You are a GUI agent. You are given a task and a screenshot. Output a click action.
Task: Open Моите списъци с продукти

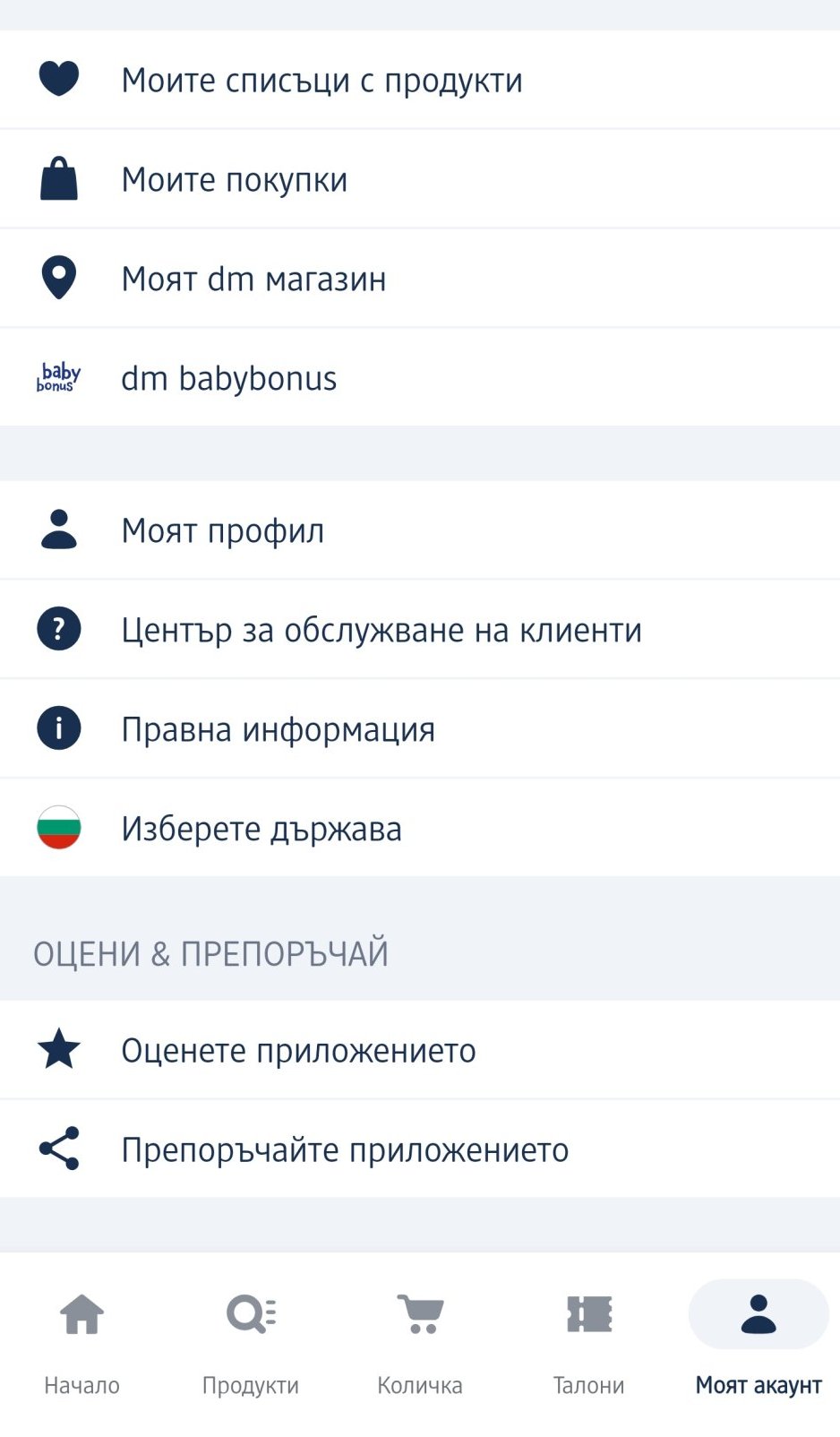(x=420, y=80)
